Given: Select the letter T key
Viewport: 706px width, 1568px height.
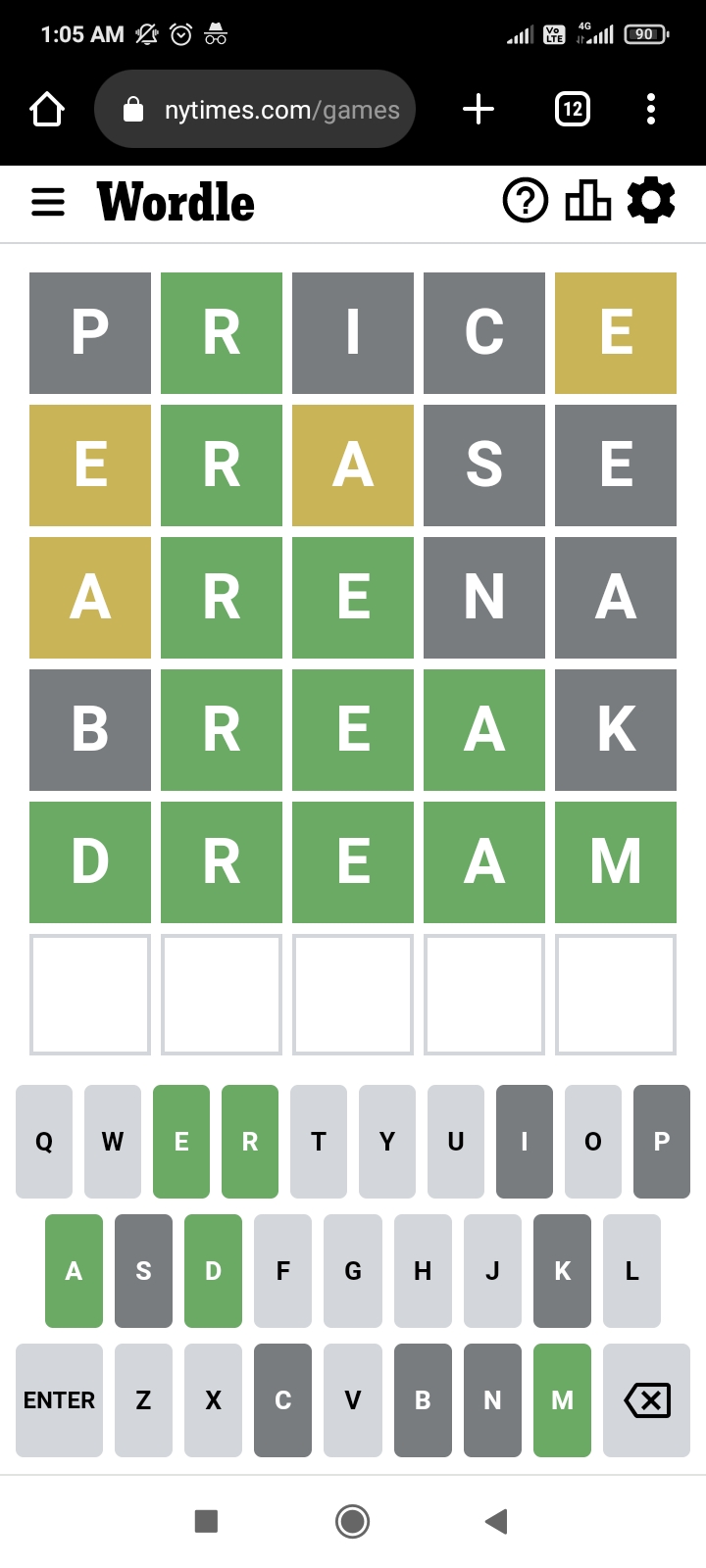Looking at the screenshot, I should [319, 1142].
